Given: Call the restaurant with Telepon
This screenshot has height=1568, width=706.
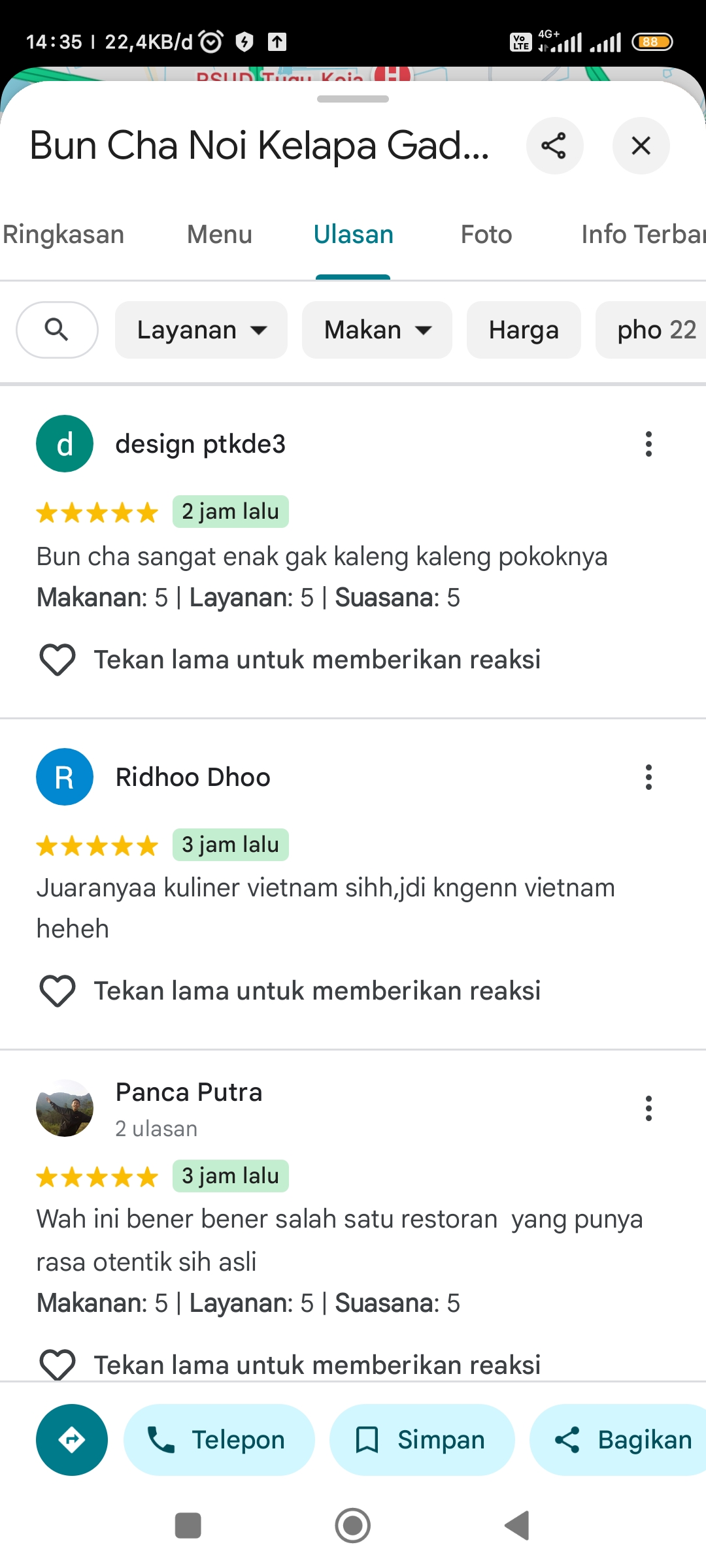Looking at the screenshot, I should (x=219, y=1440).
